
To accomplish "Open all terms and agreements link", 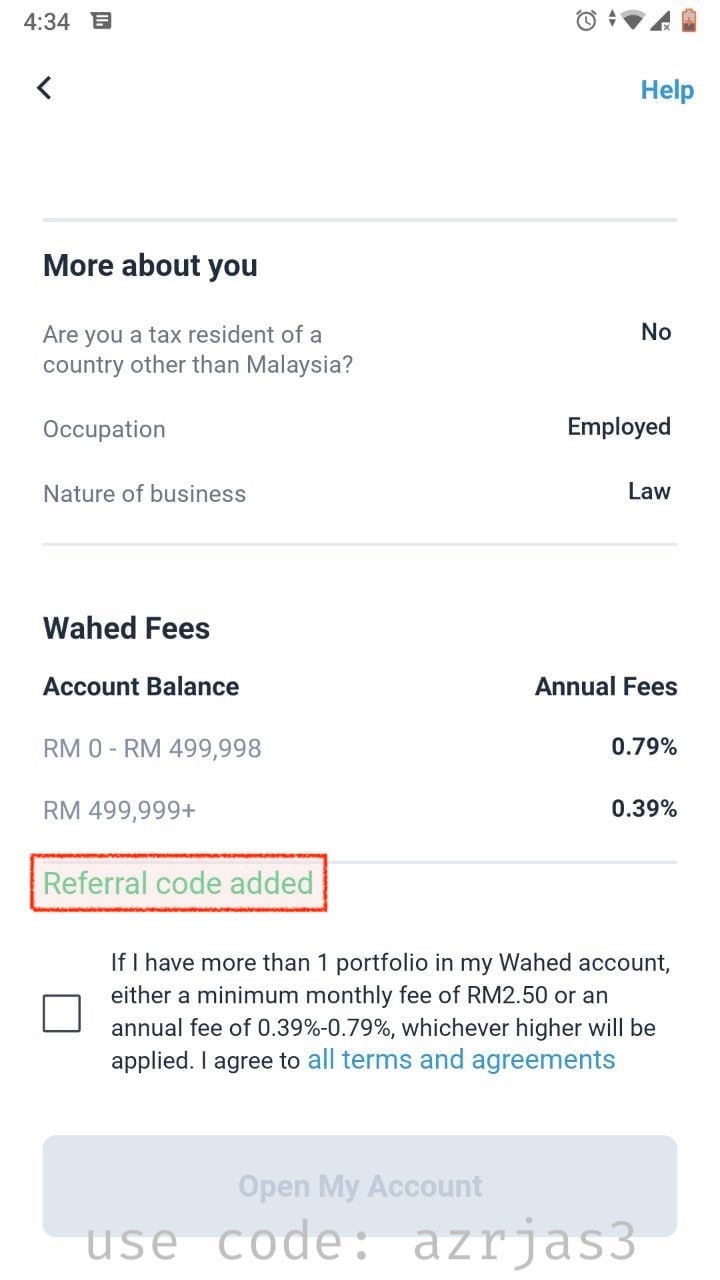I will tap(461, 1060).
